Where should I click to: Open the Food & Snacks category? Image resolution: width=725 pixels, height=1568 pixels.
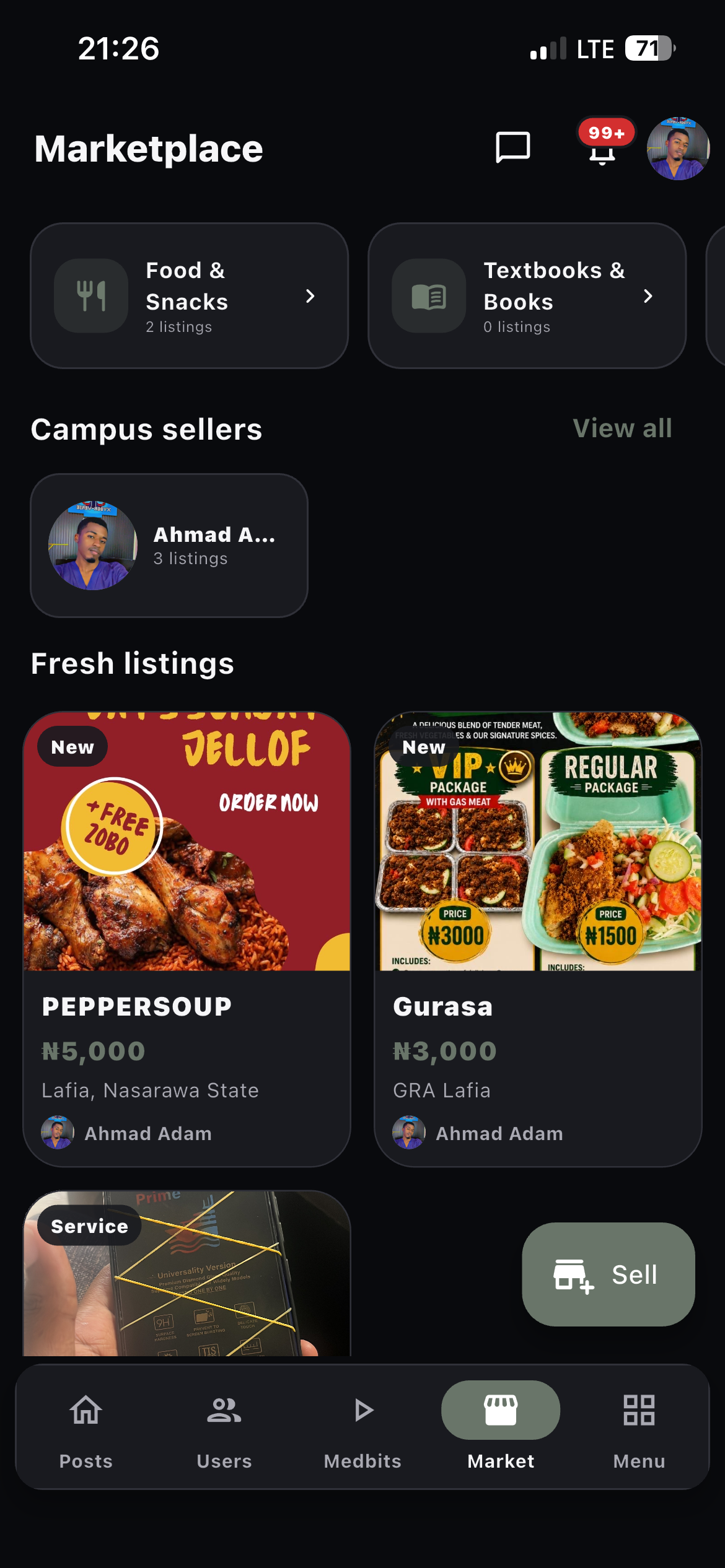coord(189,296)
